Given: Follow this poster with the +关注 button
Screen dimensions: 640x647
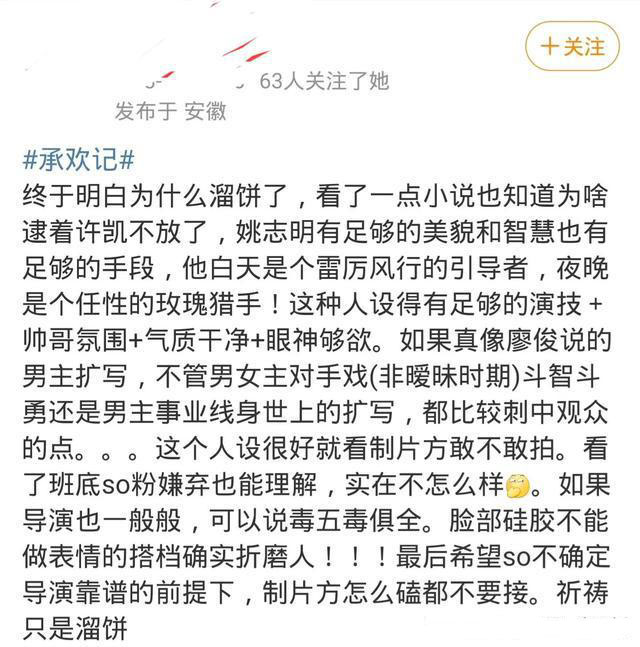Looking at the screenshot, I should pyautogui.click(x=572, y=46).
